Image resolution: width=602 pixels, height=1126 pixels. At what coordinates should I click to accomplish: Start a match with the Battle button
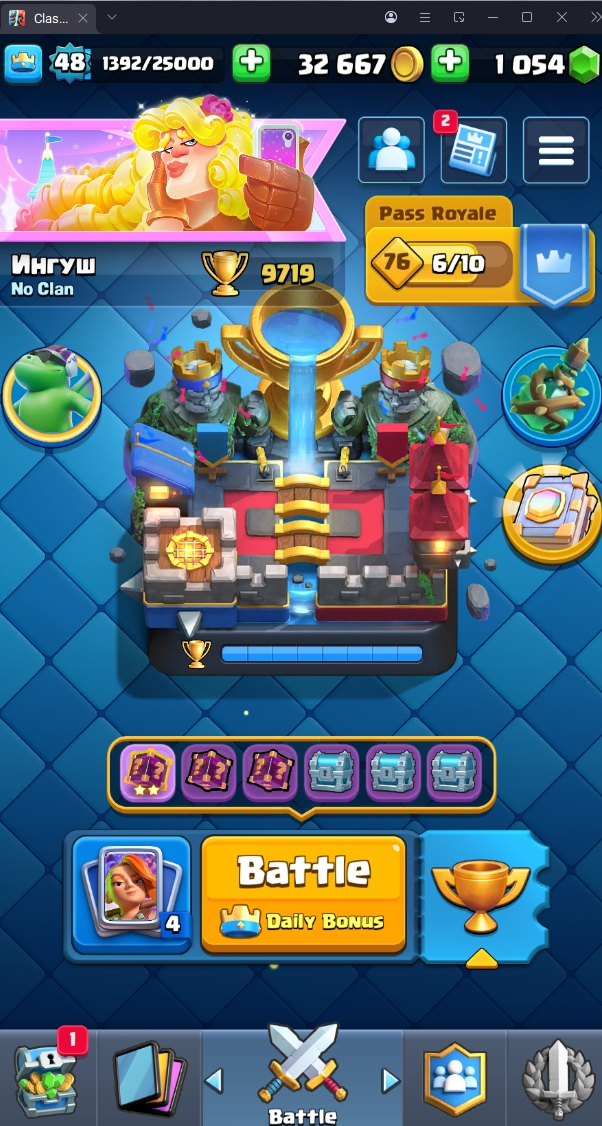click(303, 891)
